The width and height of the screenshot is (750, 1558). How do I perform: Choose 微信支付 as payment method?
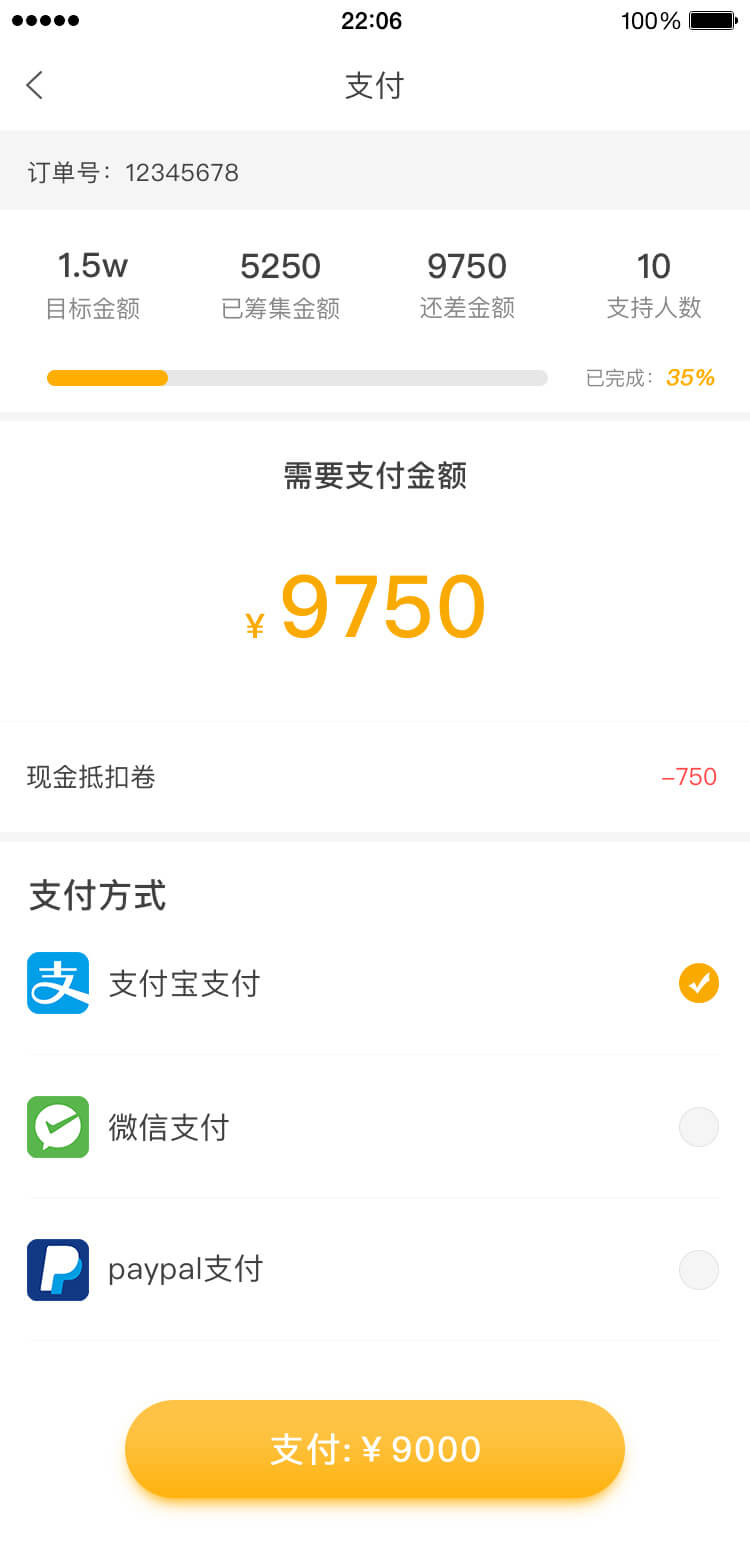[x=375, y=1127]
